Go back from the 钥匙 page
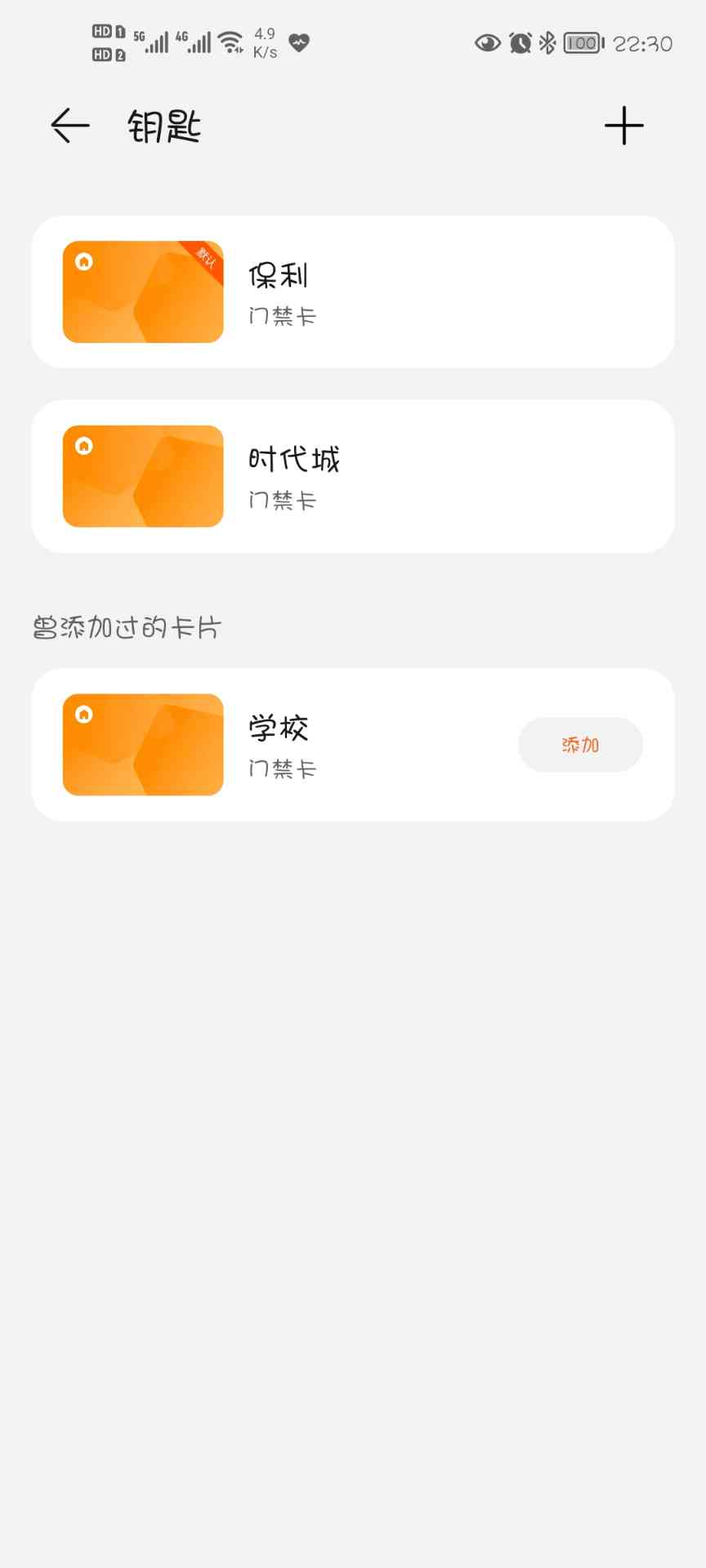 (x=69, y=126)
